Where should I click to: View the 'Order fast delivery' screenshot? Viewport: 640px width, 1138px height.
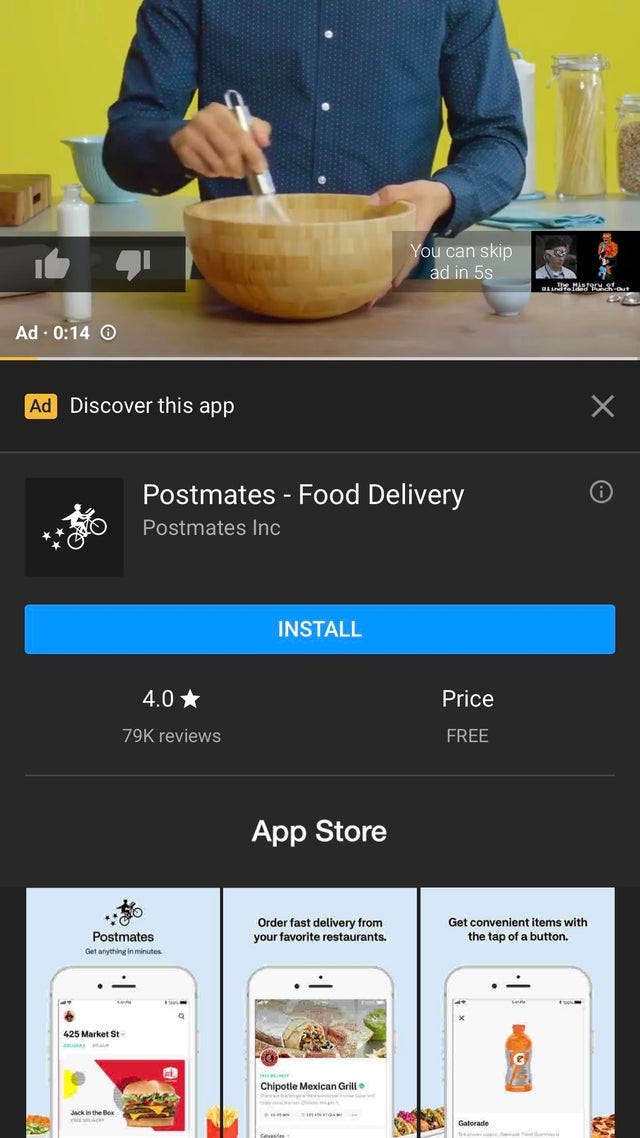pos(320,1012)
